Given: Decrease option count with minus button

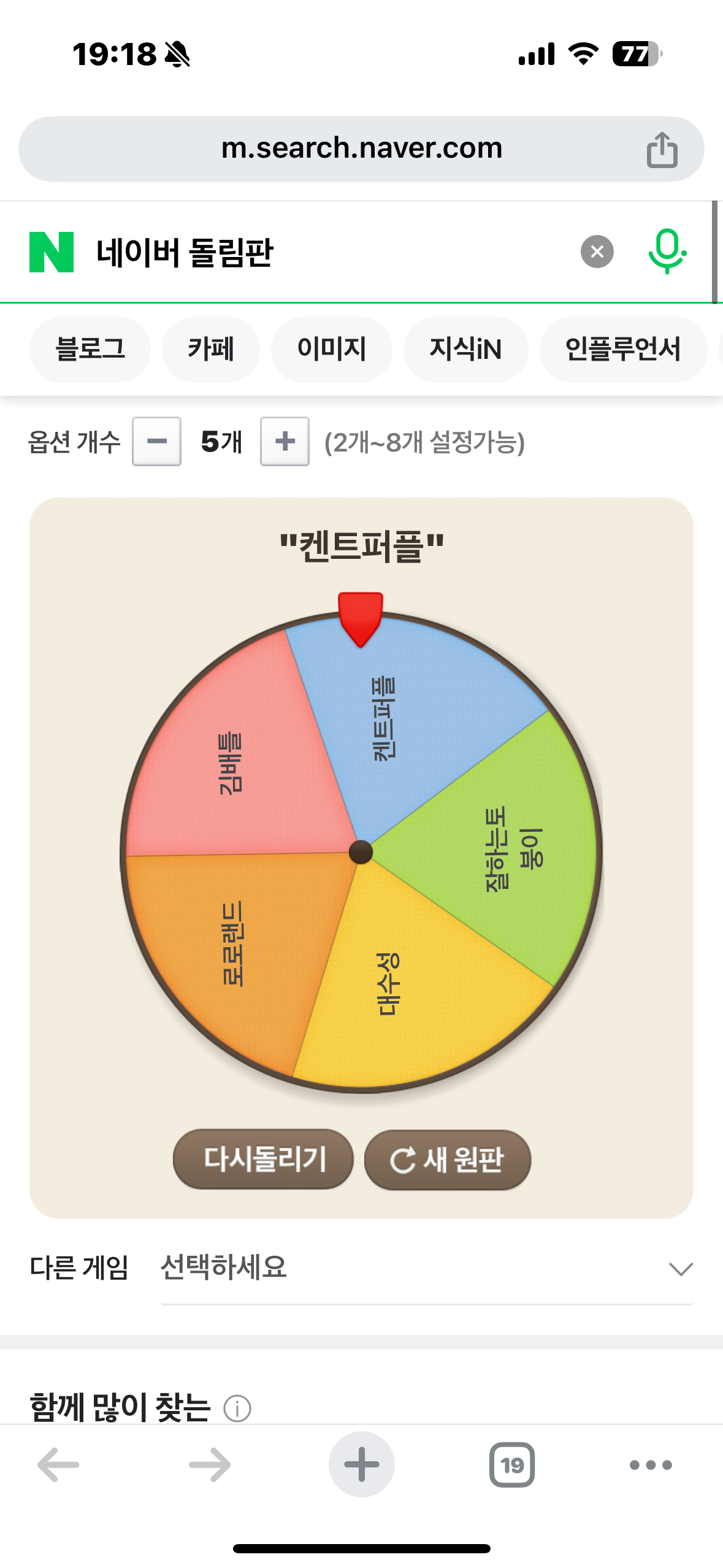Looking at the screenshot, I should click(157, 441).
